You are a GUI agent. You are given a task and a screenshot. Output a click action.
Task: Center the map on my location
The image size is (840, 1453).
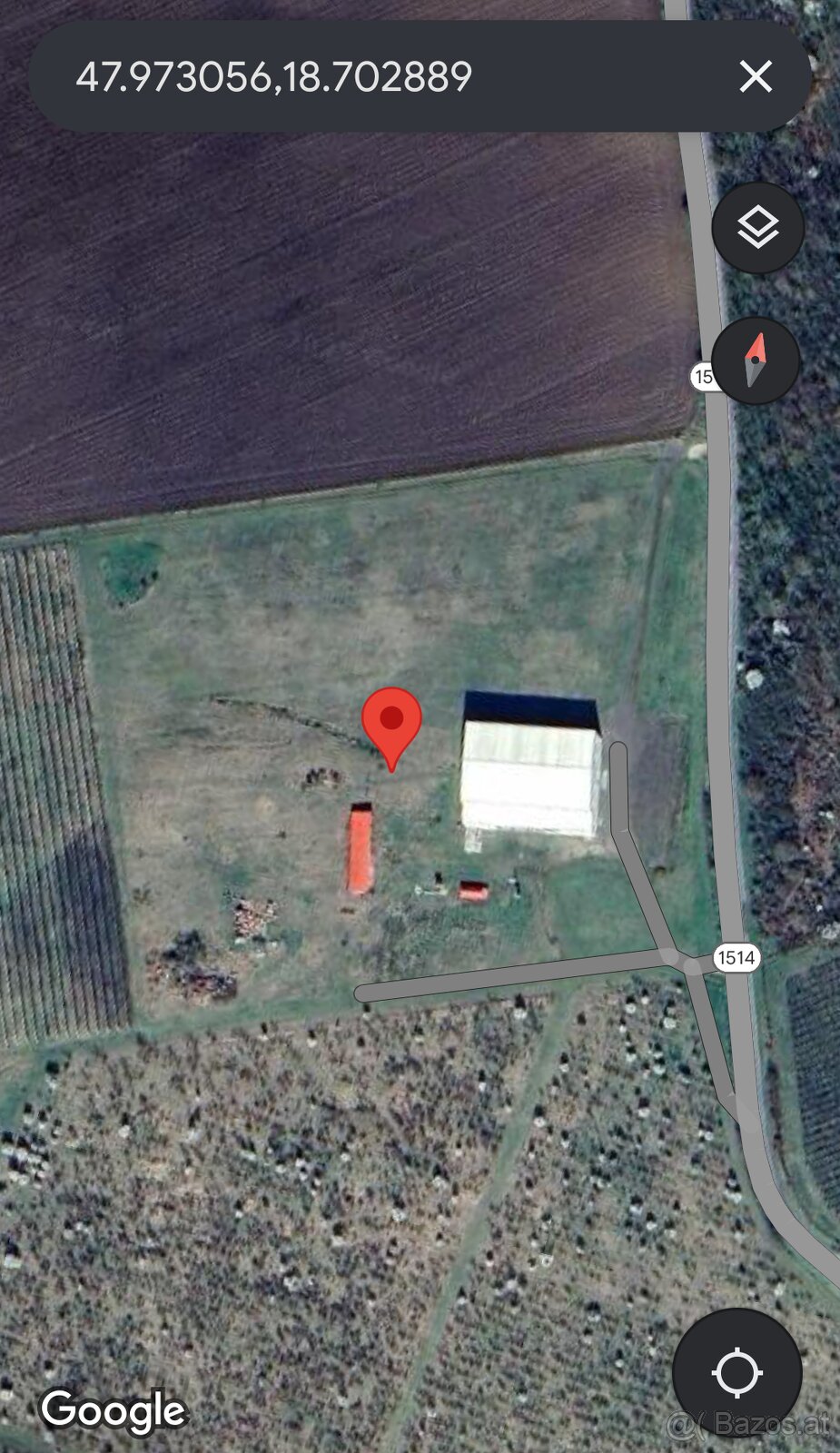736,1372
